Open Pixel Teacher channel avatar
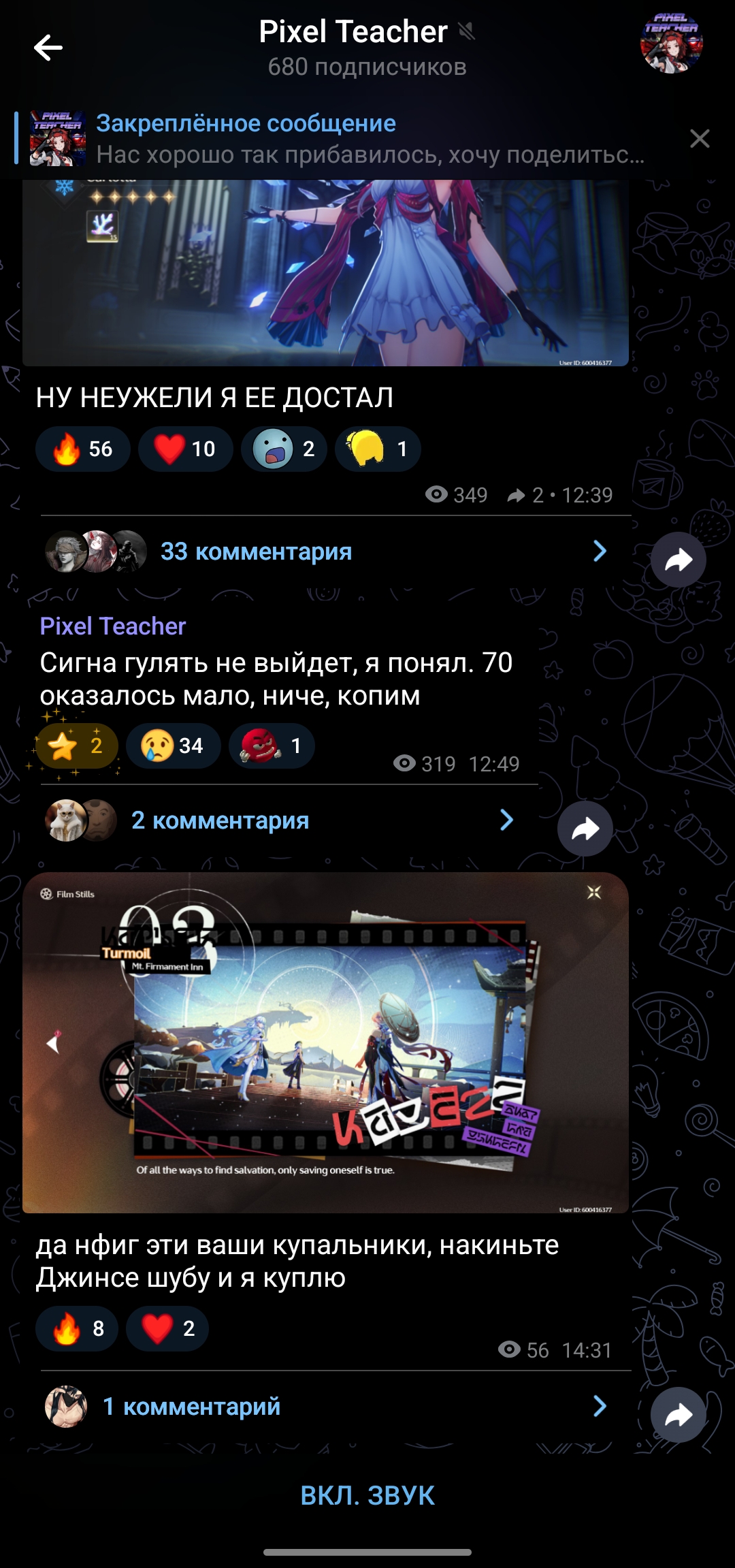 (x=671, y=42)
